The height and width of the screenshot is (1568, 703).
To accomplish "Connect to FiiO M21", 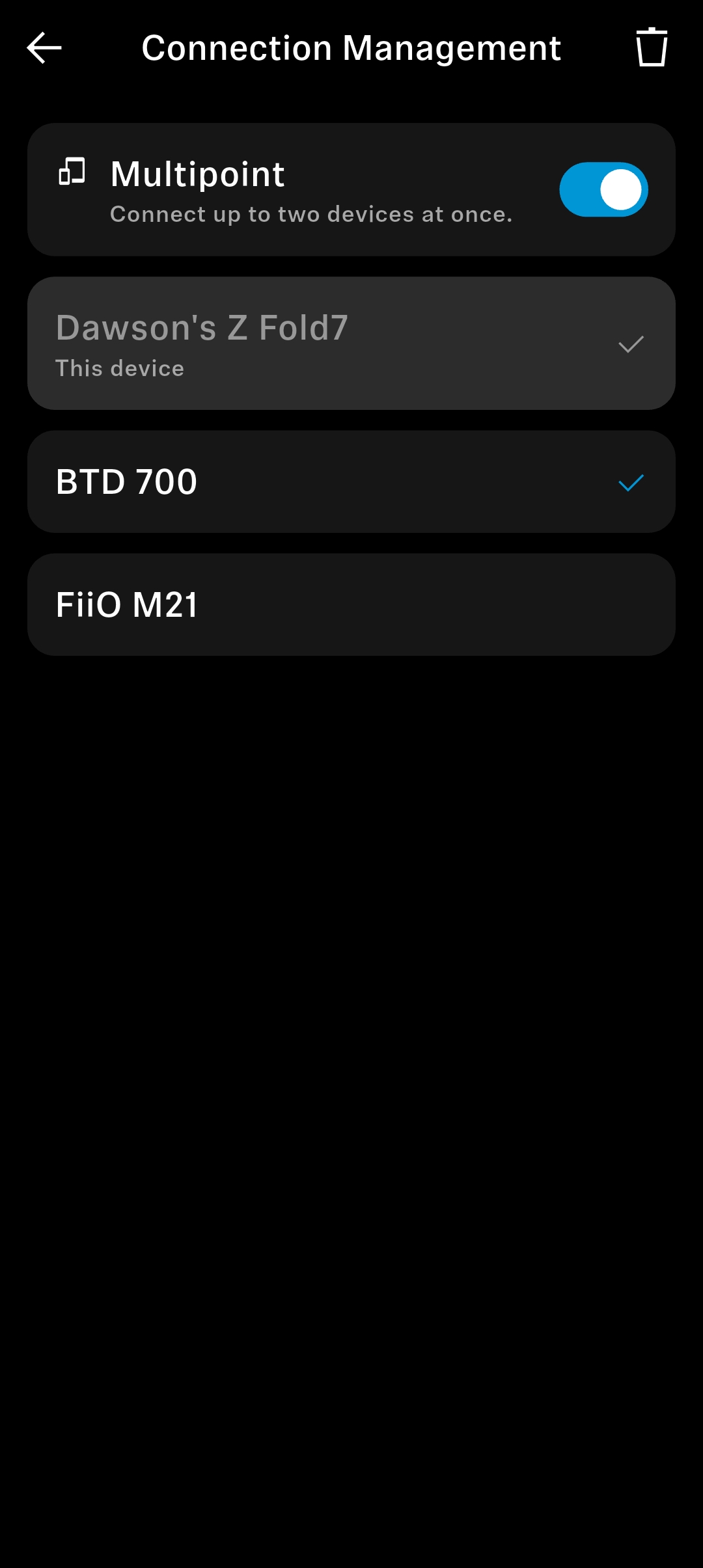I will point(351,604).
